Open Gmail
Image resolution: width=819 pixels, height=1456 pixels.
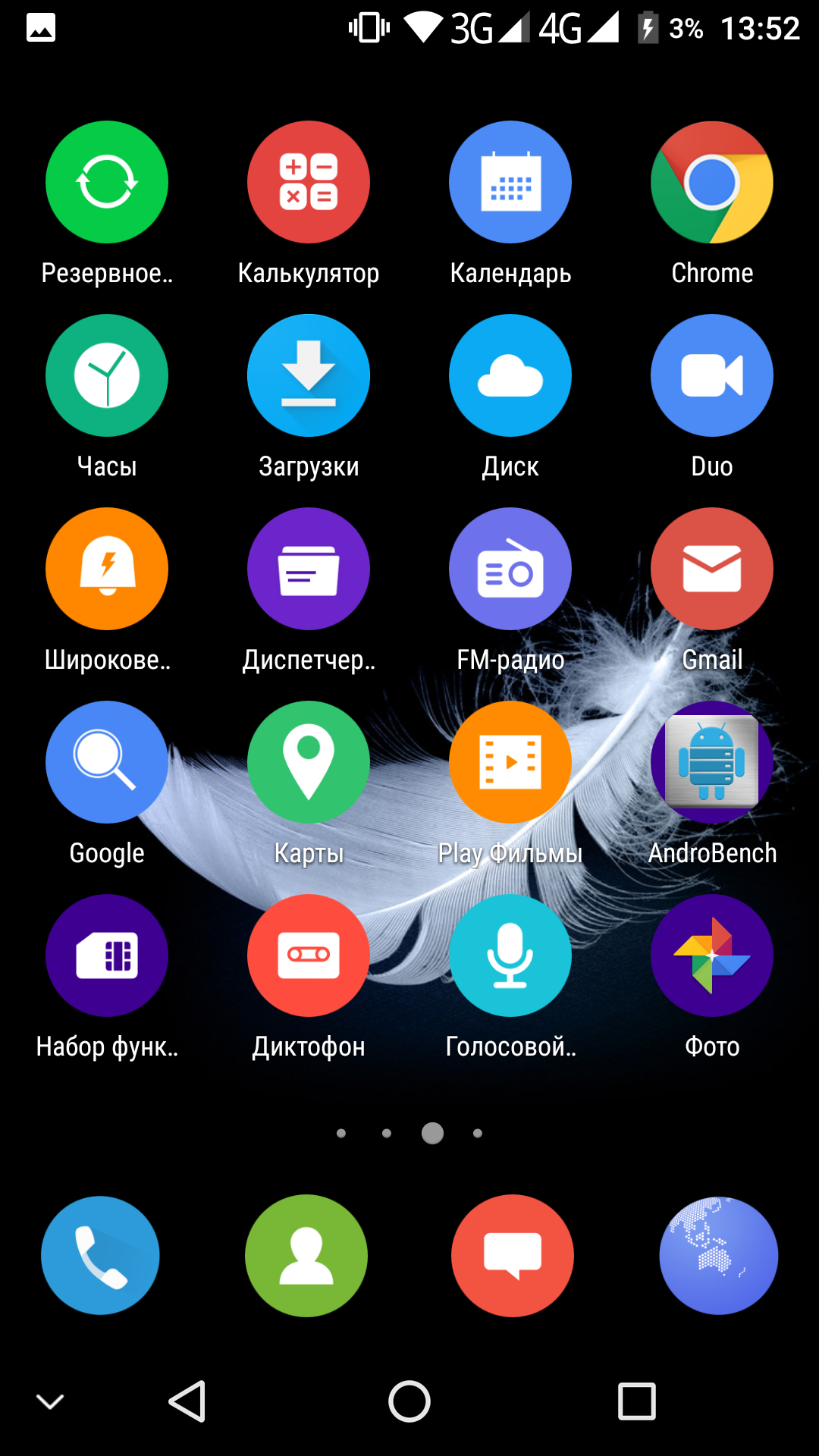[x=711, y=570]
